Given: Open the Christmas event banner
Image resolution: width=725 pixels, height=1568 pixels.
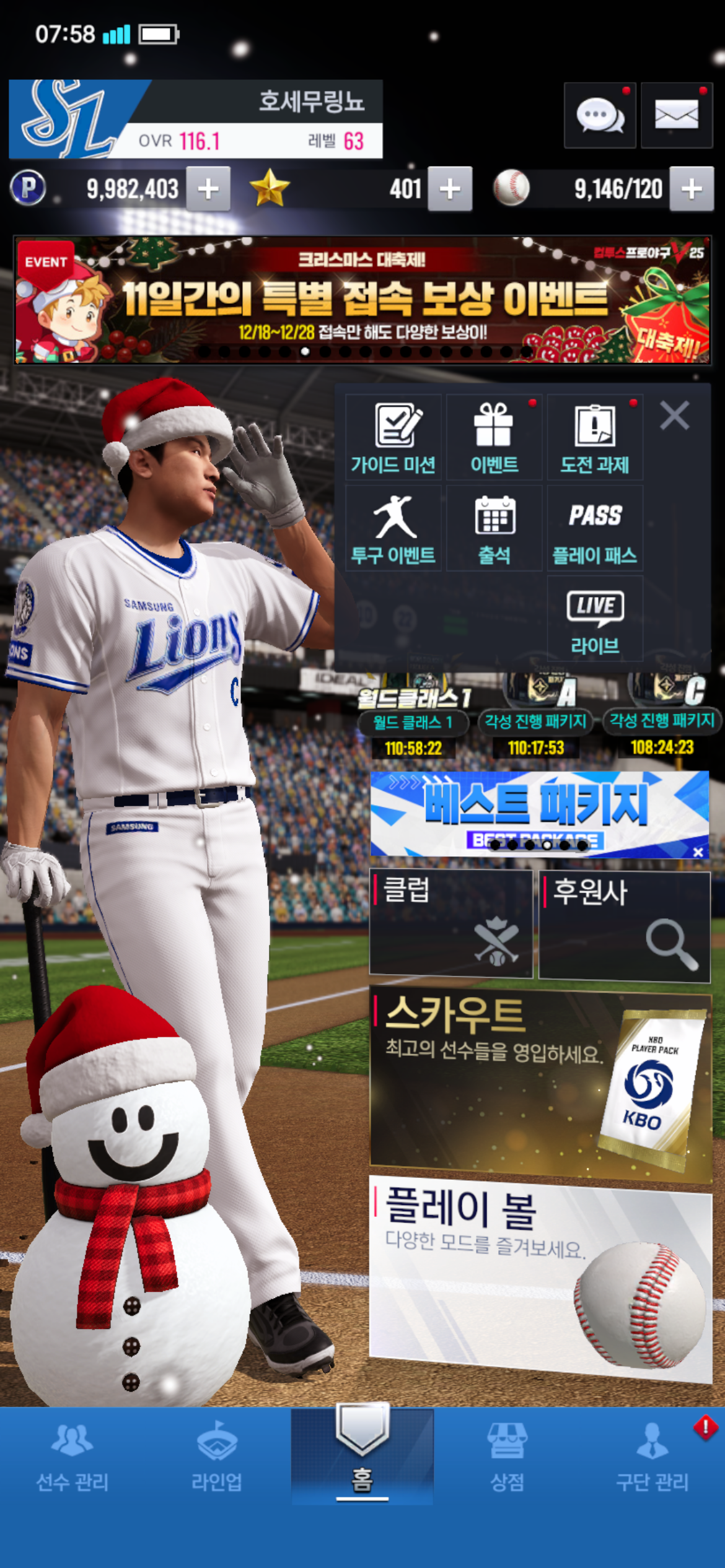Looking at the screenshot, I should pos(362,300).
